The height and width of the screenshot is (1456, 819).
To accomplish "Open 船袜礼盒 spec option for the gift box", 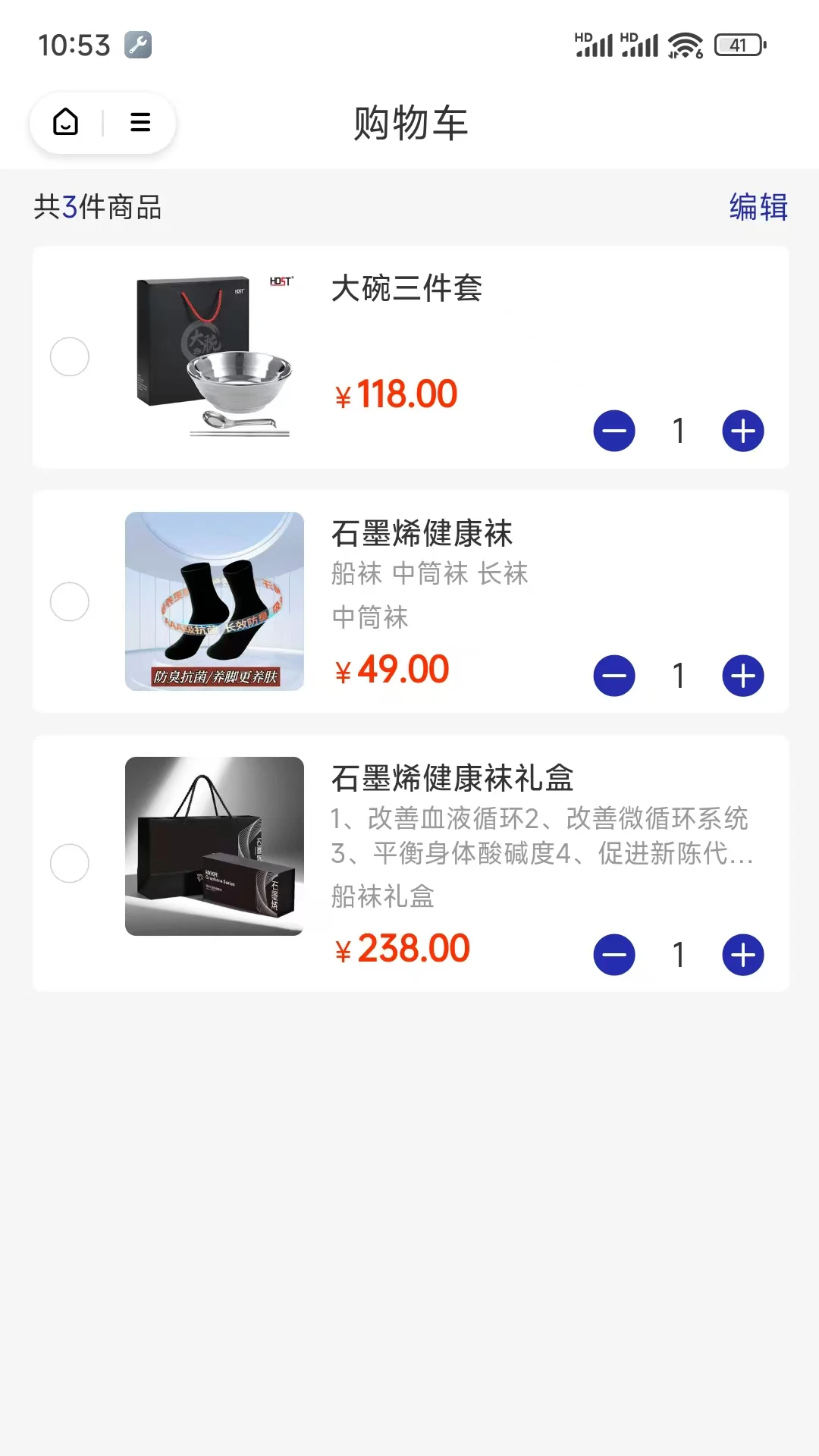I will coord(382,897).
